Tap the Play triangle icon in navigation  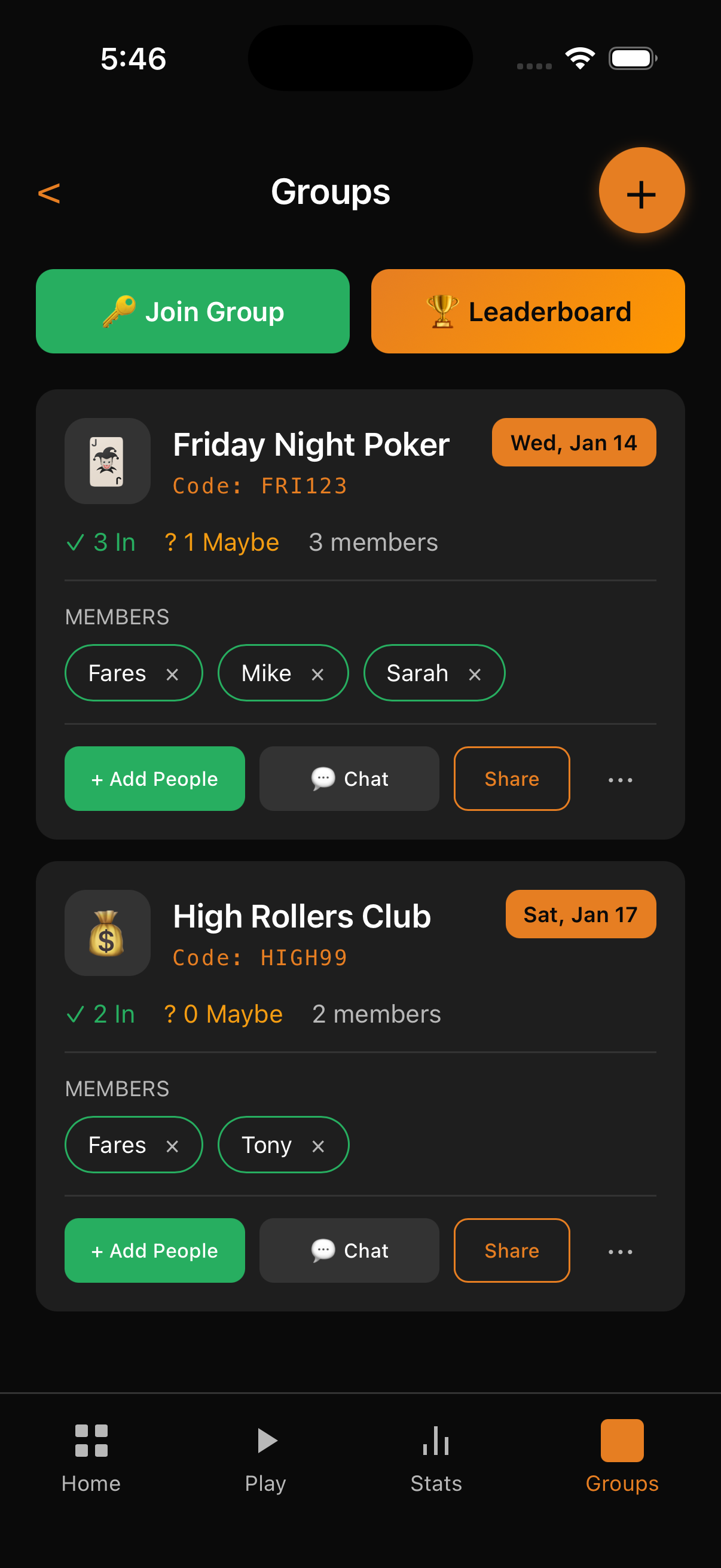(x=265, y=1441)
